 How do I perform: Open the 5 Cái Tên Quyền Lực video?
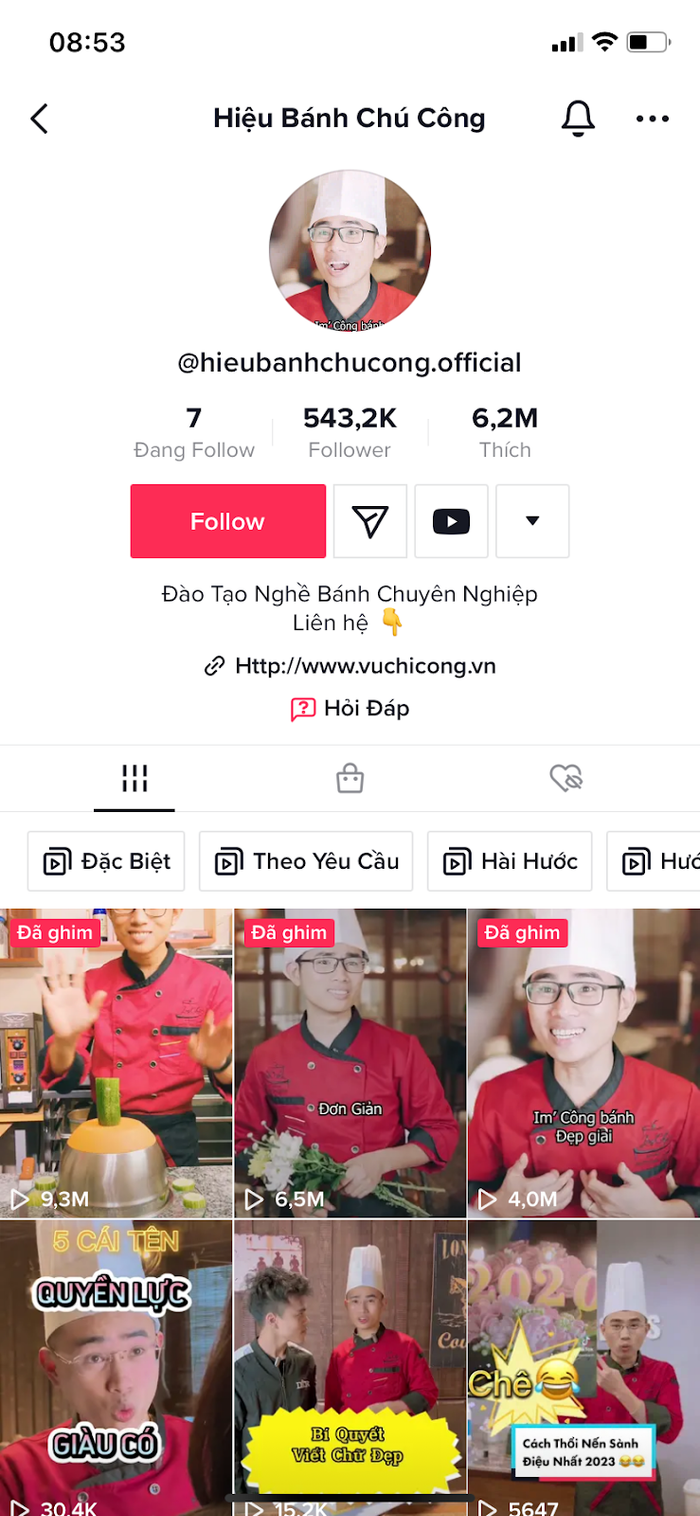pos(116,1367)
